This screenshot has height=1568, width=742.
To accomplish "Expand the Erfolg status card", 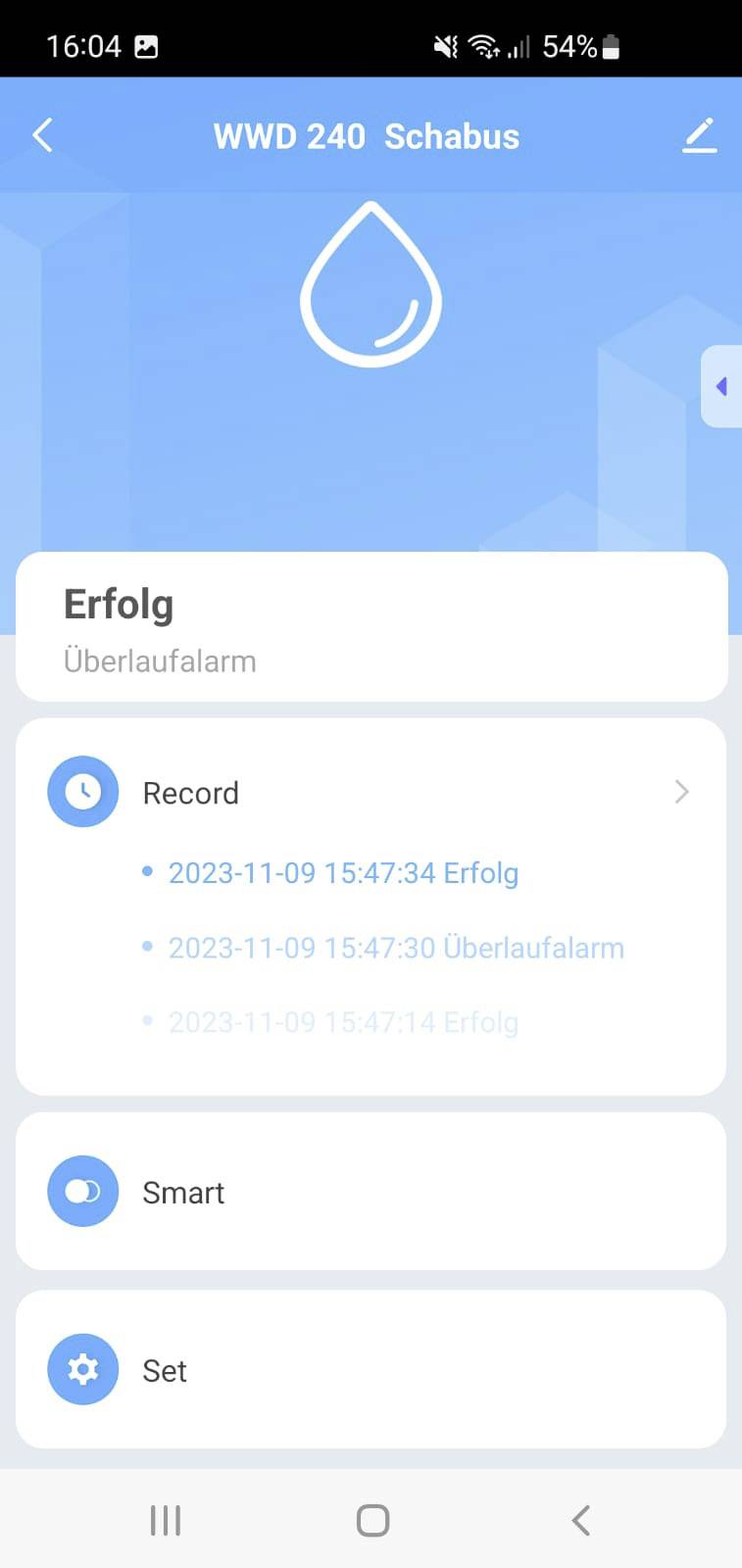I will click(x=371, y=627).
